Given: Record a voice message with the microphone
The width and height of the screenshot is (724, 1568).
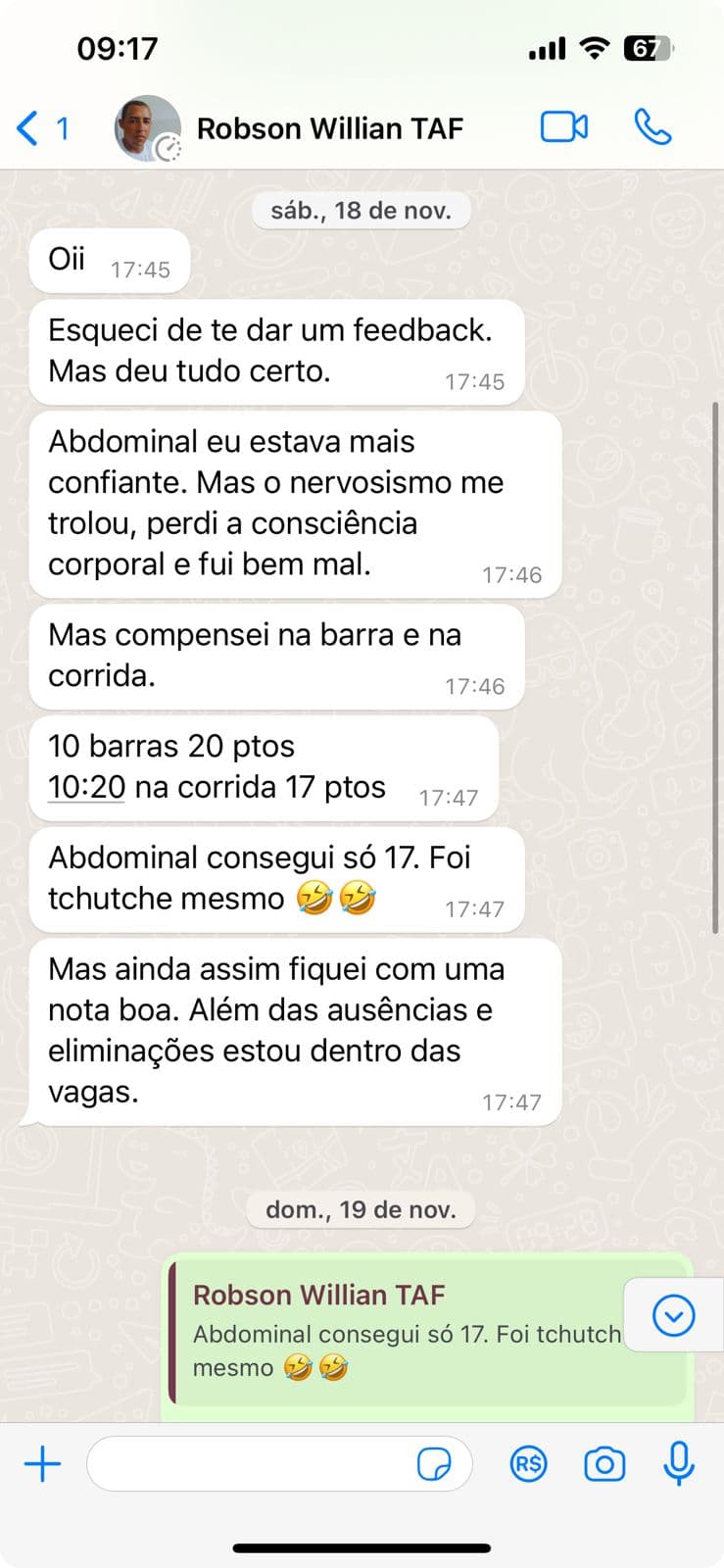Looking at the screenshot, I should [x=678, y=1463].
